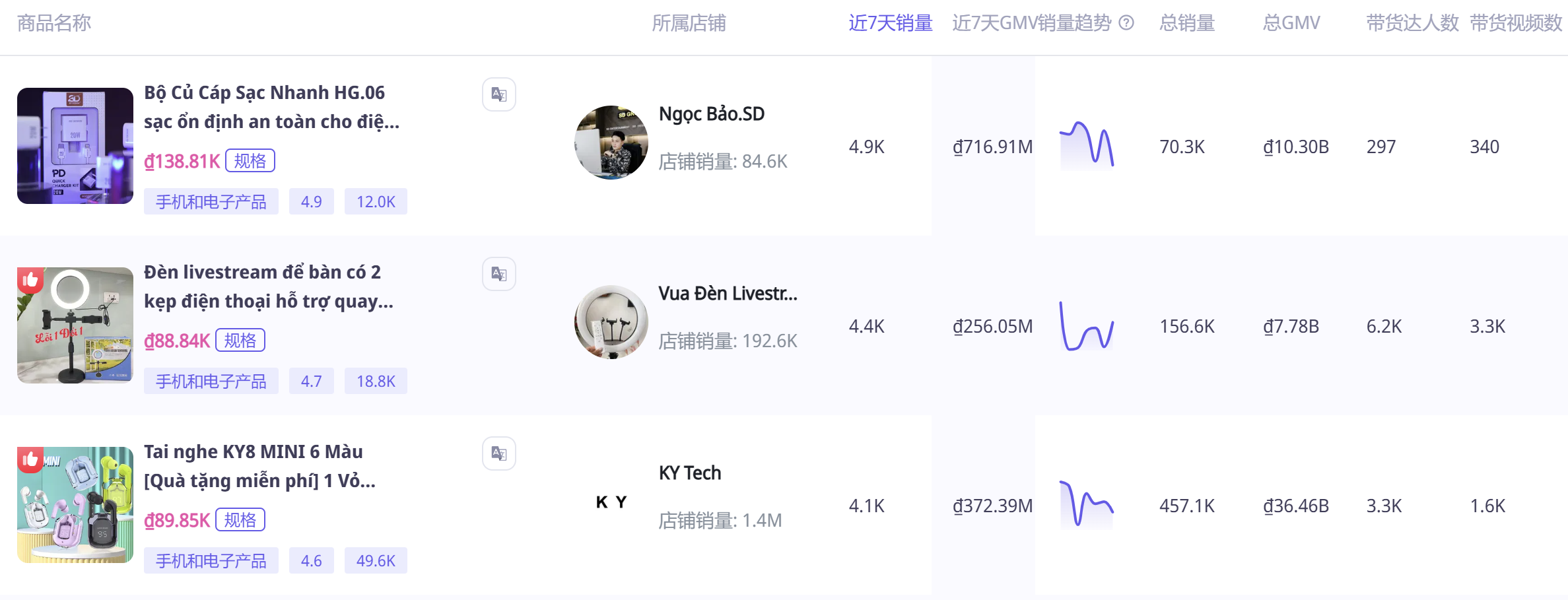Sort by 总销量 column header
The width and height of the screenshot is (1568, 600).
[x=1186, y=23]
